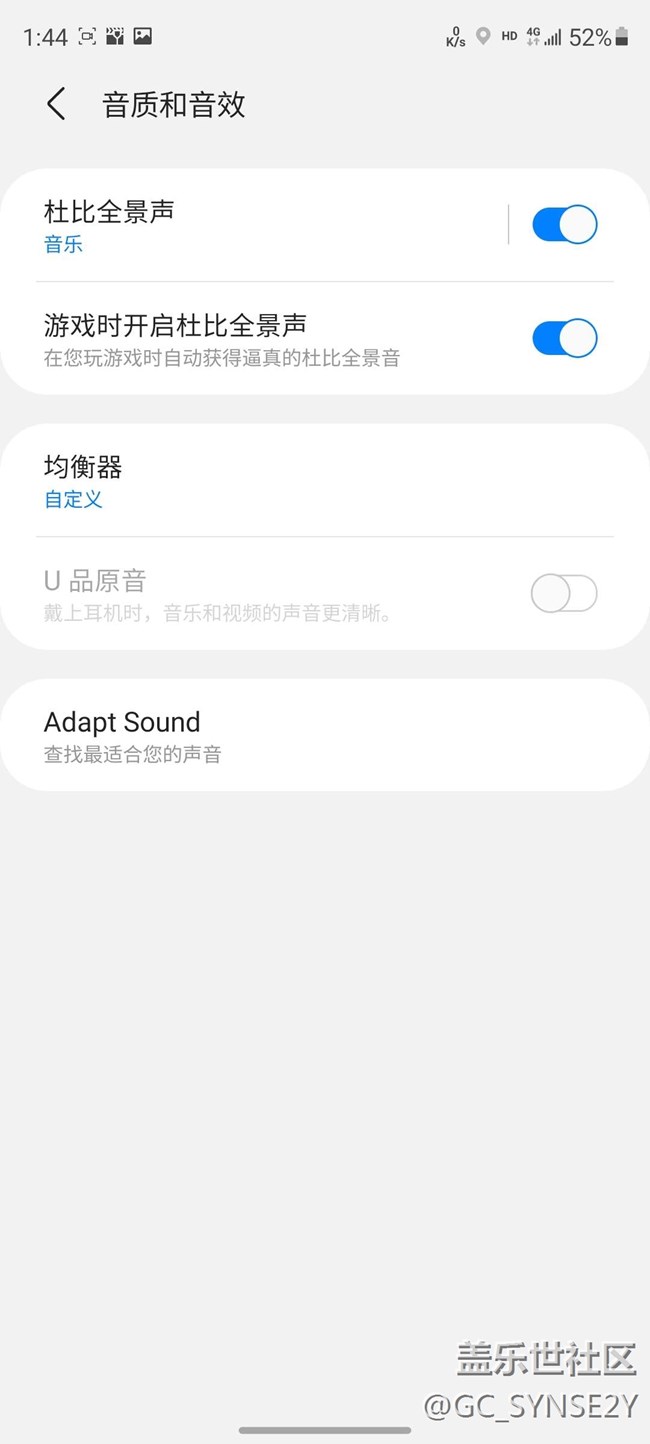
Task: Open Adapt Sound settings
Action: (300, 735)
